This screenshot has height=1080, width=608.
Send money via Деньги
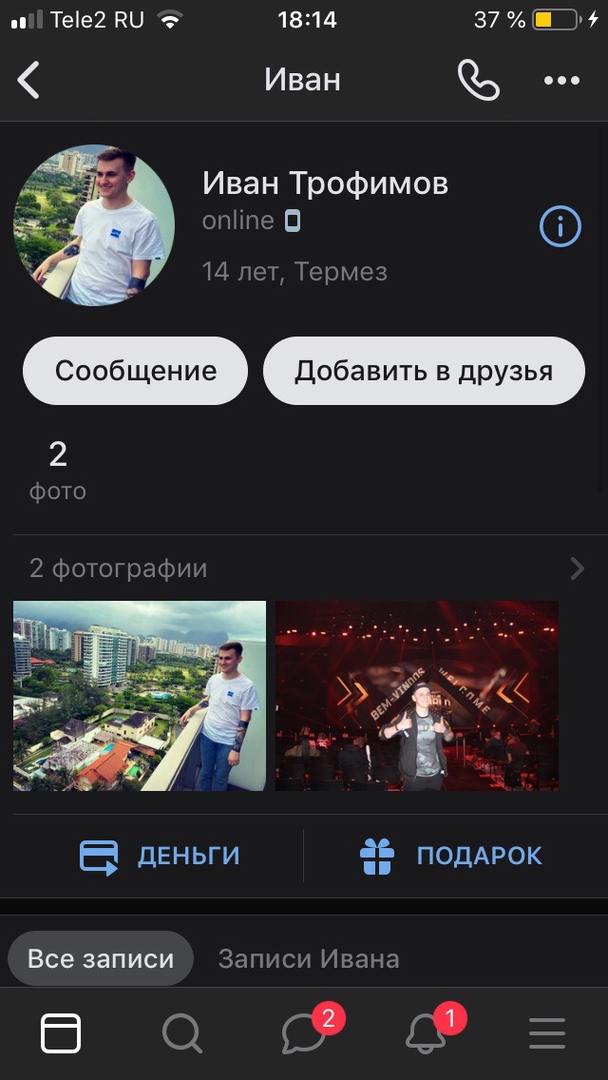pos(160,856)
